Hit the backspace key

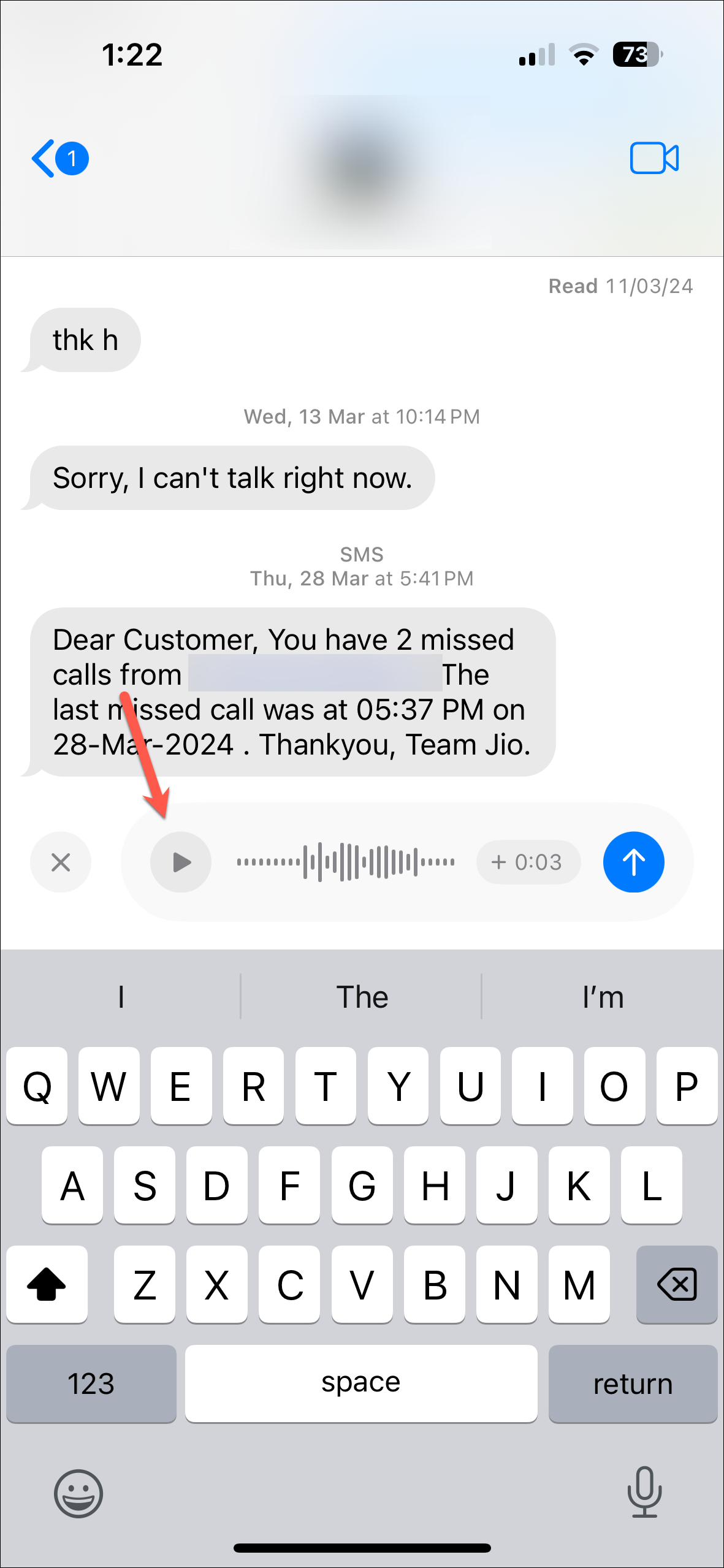pos(676,1284)
